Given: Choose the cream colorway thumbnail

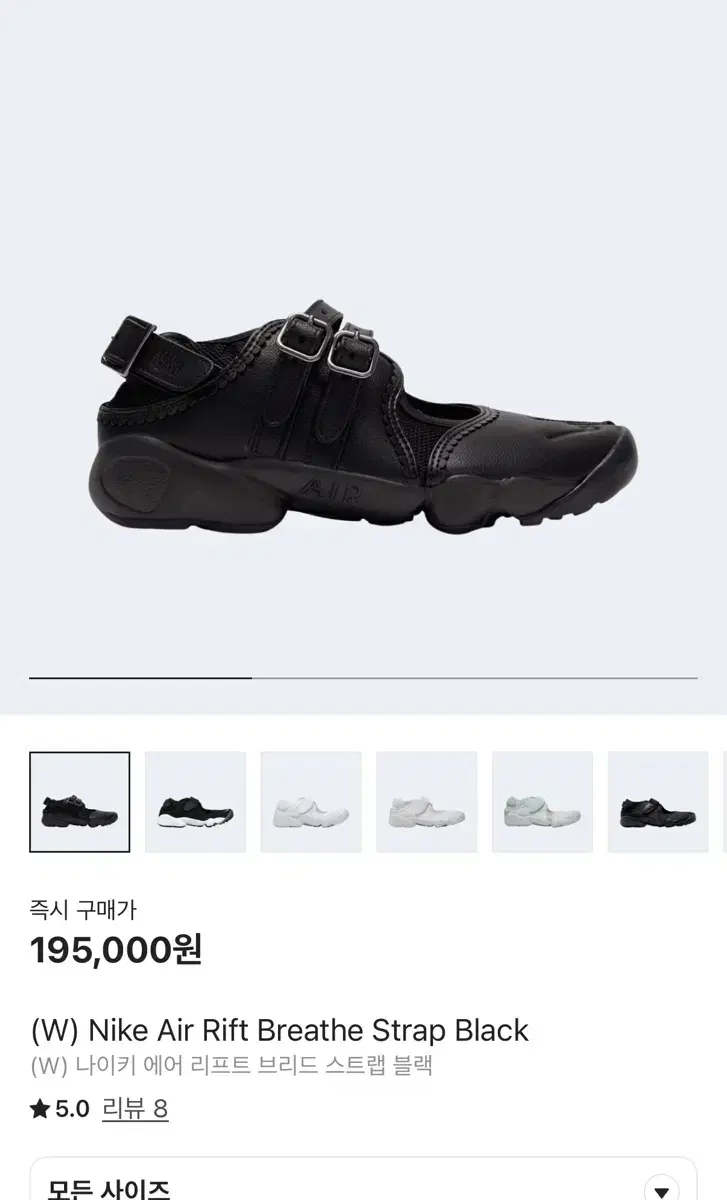Looking at the screenshot, I should (x=427, y=802).
